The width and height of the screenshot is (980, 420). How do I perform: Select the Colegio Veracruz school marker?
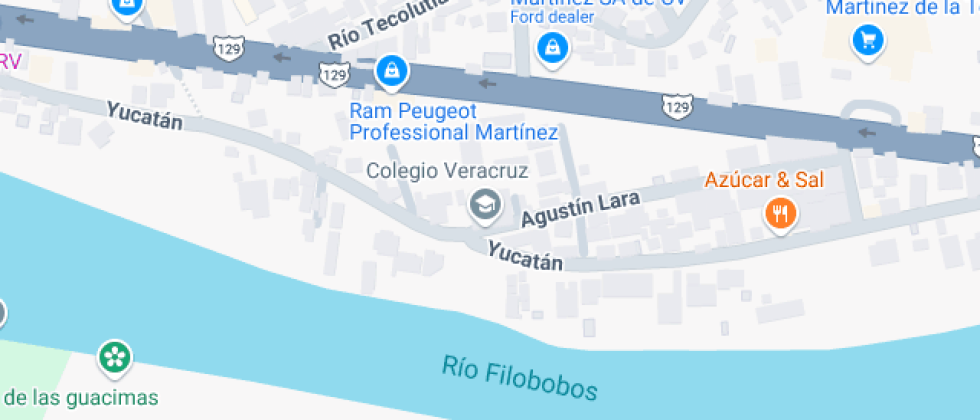tap(485, 206)
